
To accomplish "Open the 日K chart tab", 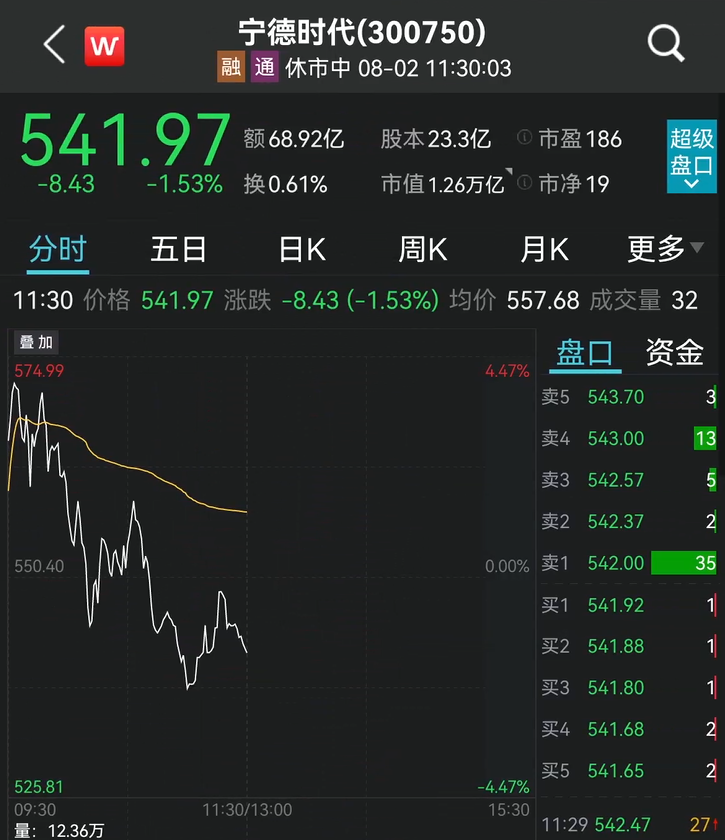I will pyautogui.click(x=302, y=249).
